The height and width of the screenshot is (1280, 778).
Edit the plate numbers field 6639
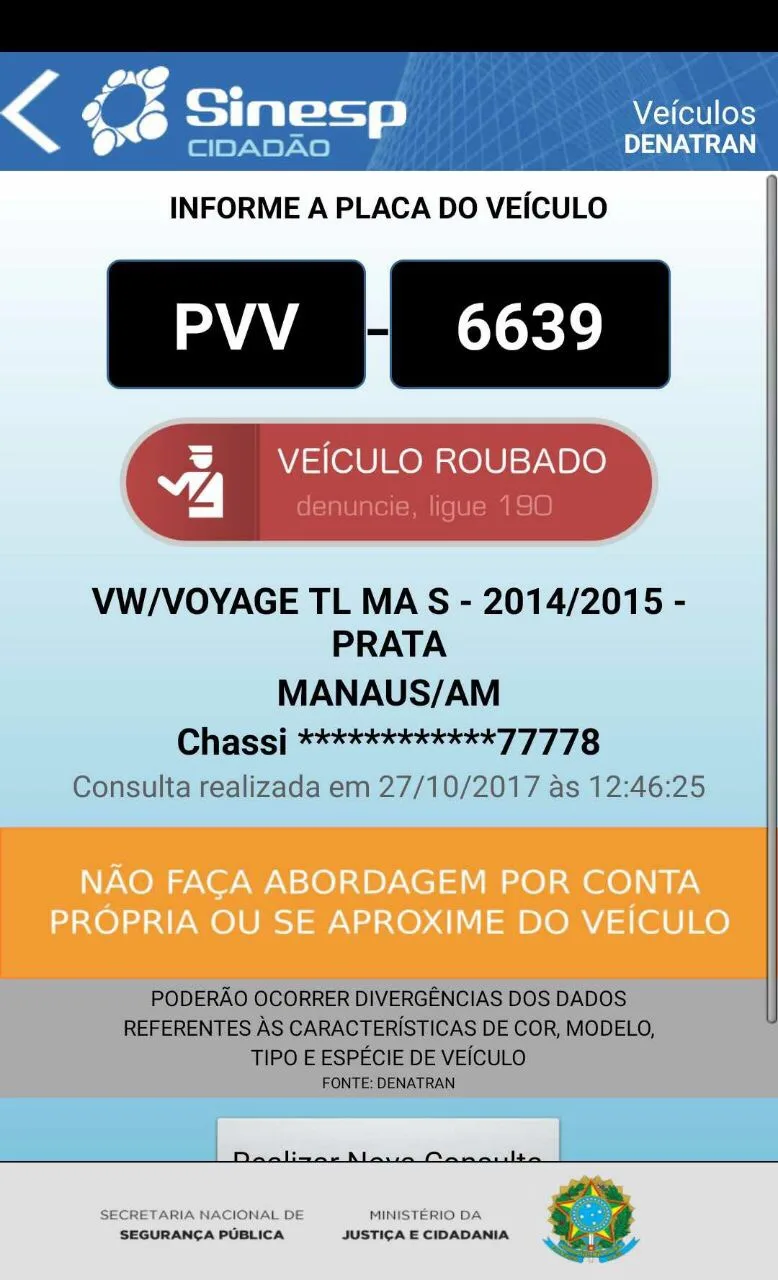[530, 324]
